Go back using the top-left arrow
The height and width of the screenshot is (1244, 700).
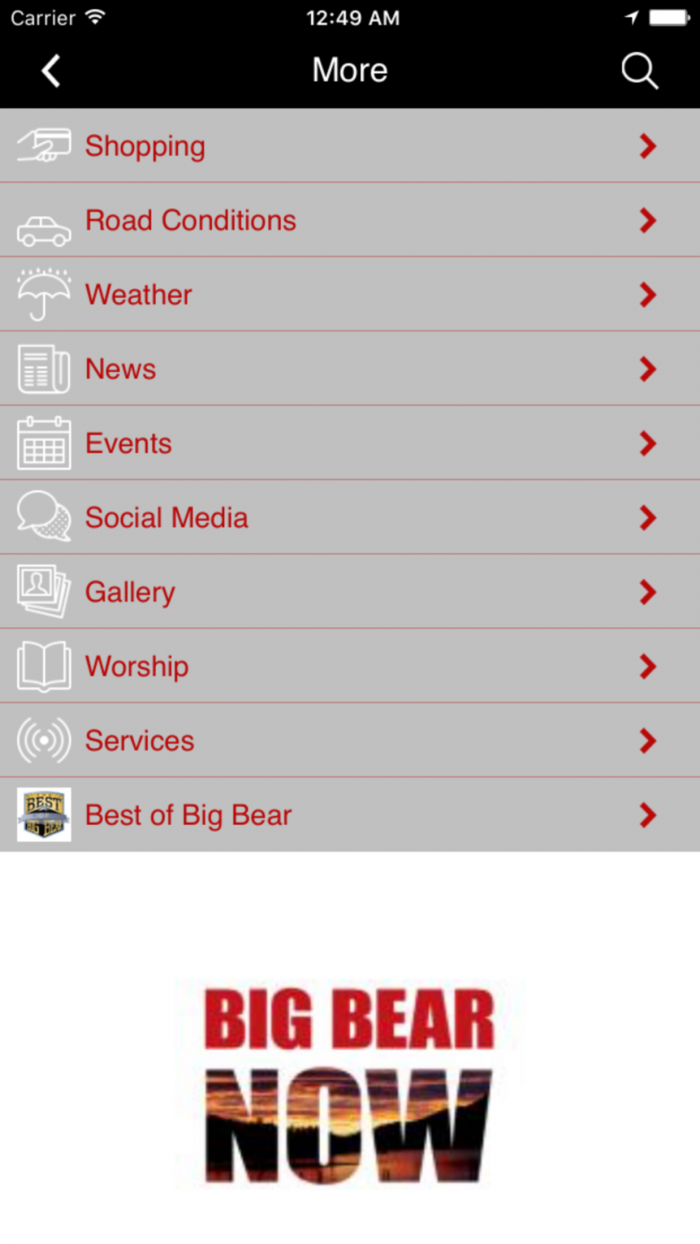51,71
